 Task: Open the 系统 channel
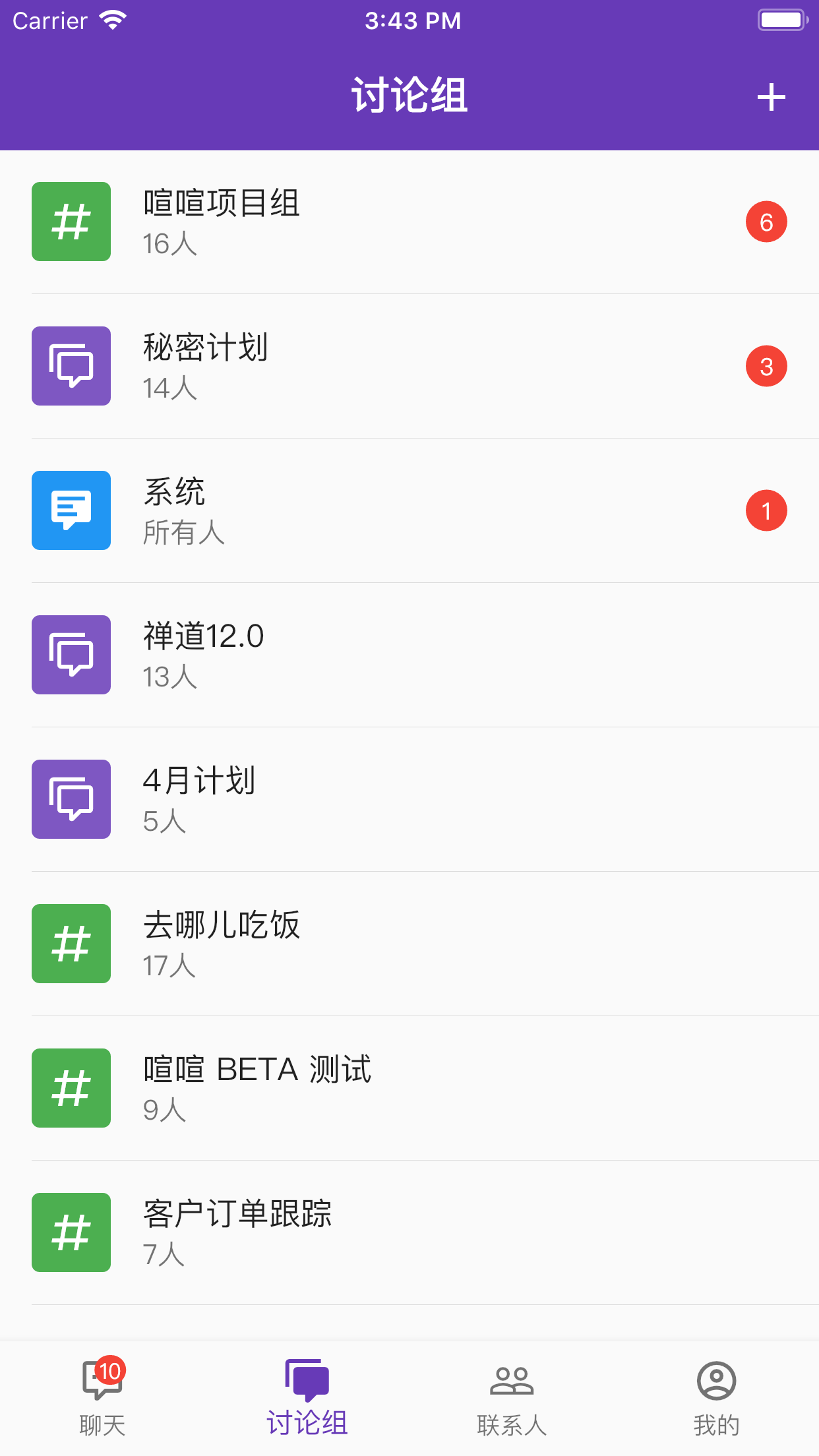pos(409,510)
